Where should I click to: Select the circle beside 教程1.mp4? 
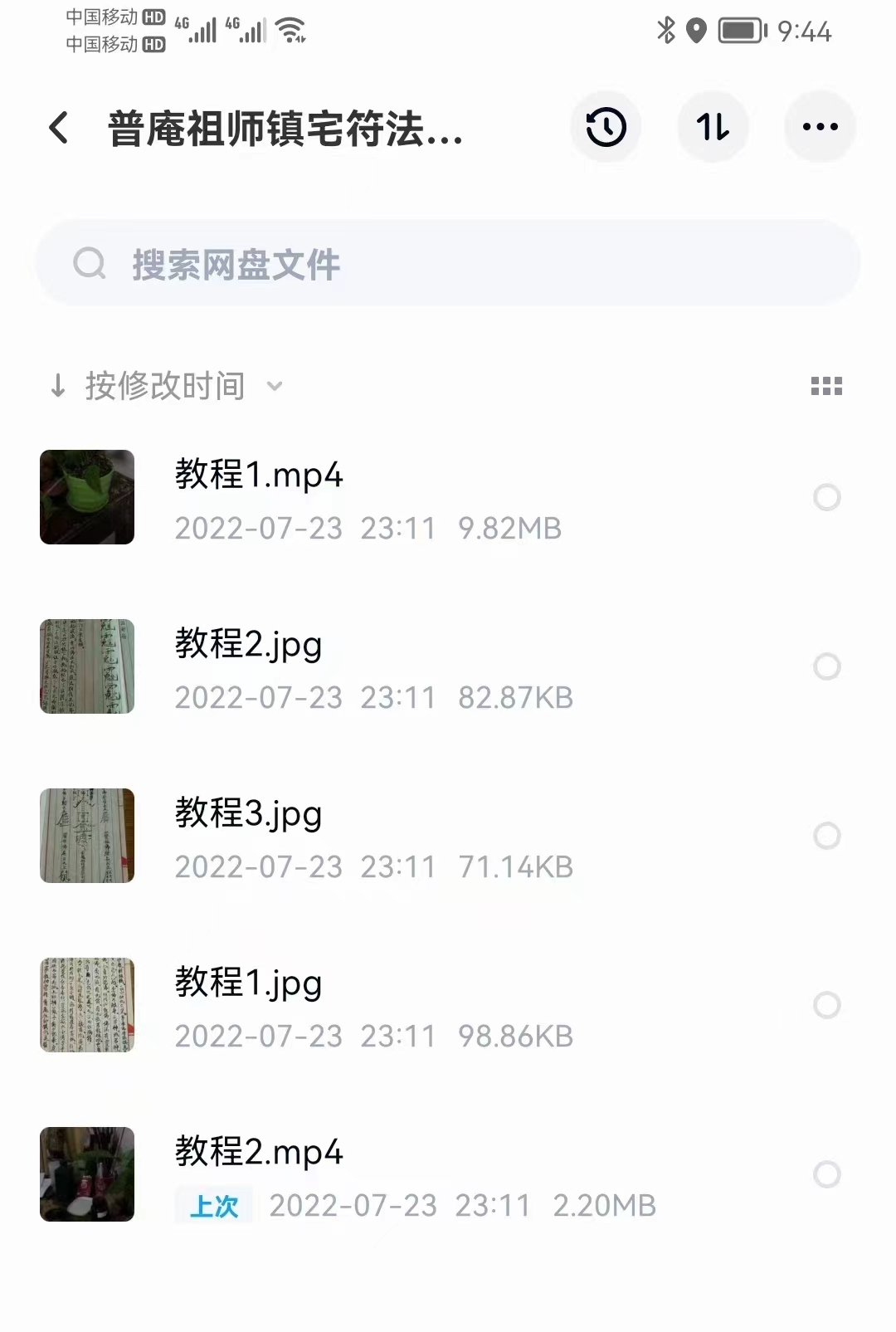point(827,497)
